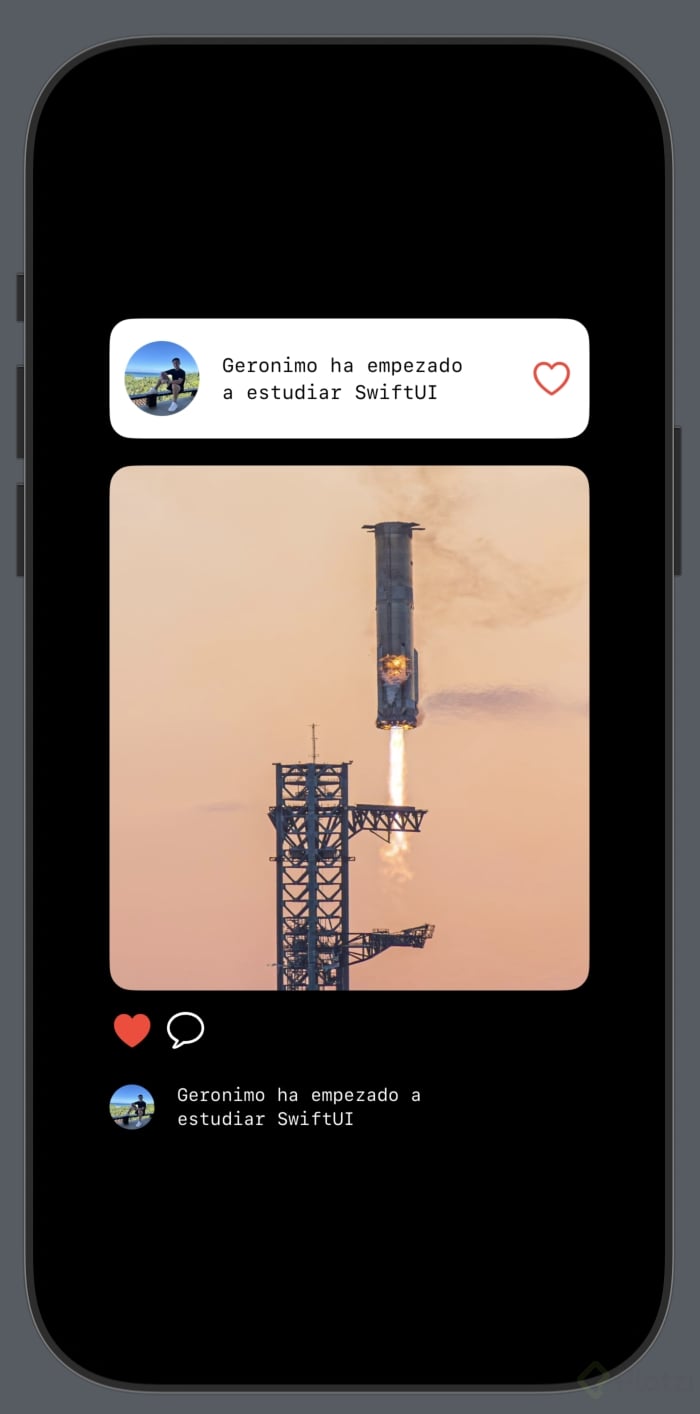
Task: Open the rocket launch photo
Action: point(349,727)
